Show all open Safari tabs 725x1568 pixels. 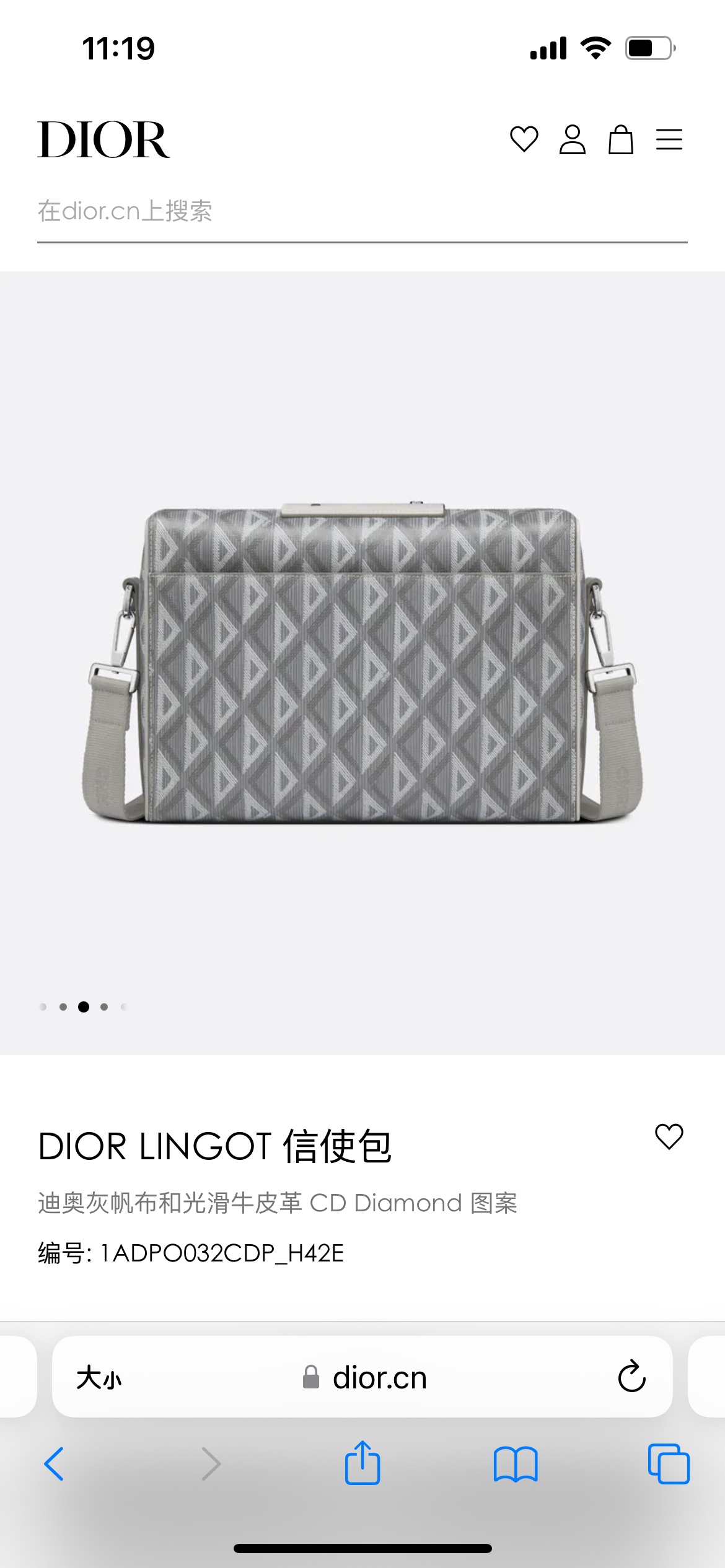pyautogui.click(x=669, y=1464)
